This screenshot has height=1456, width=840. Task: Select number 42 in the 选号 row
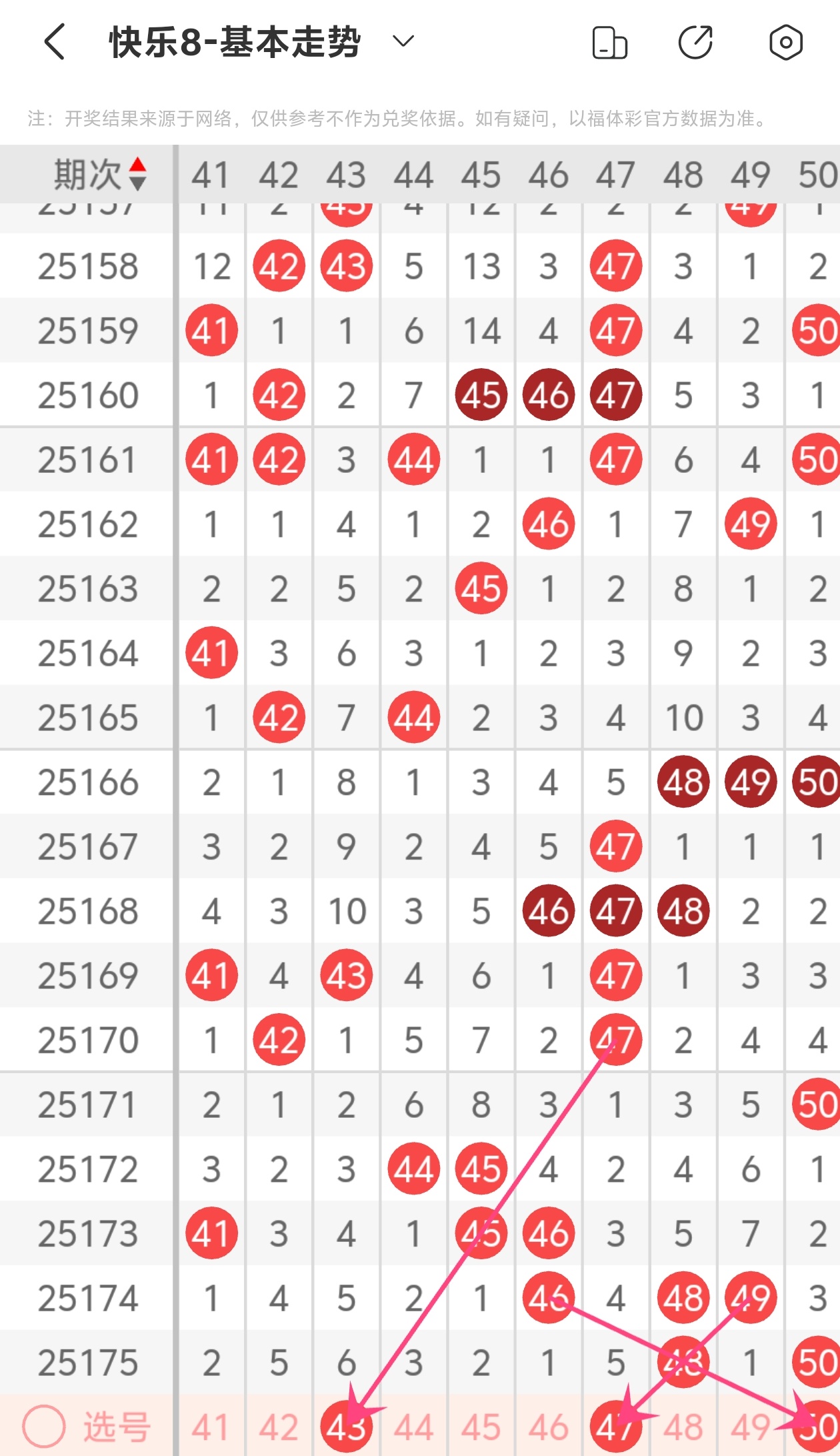pos(279,1427)
